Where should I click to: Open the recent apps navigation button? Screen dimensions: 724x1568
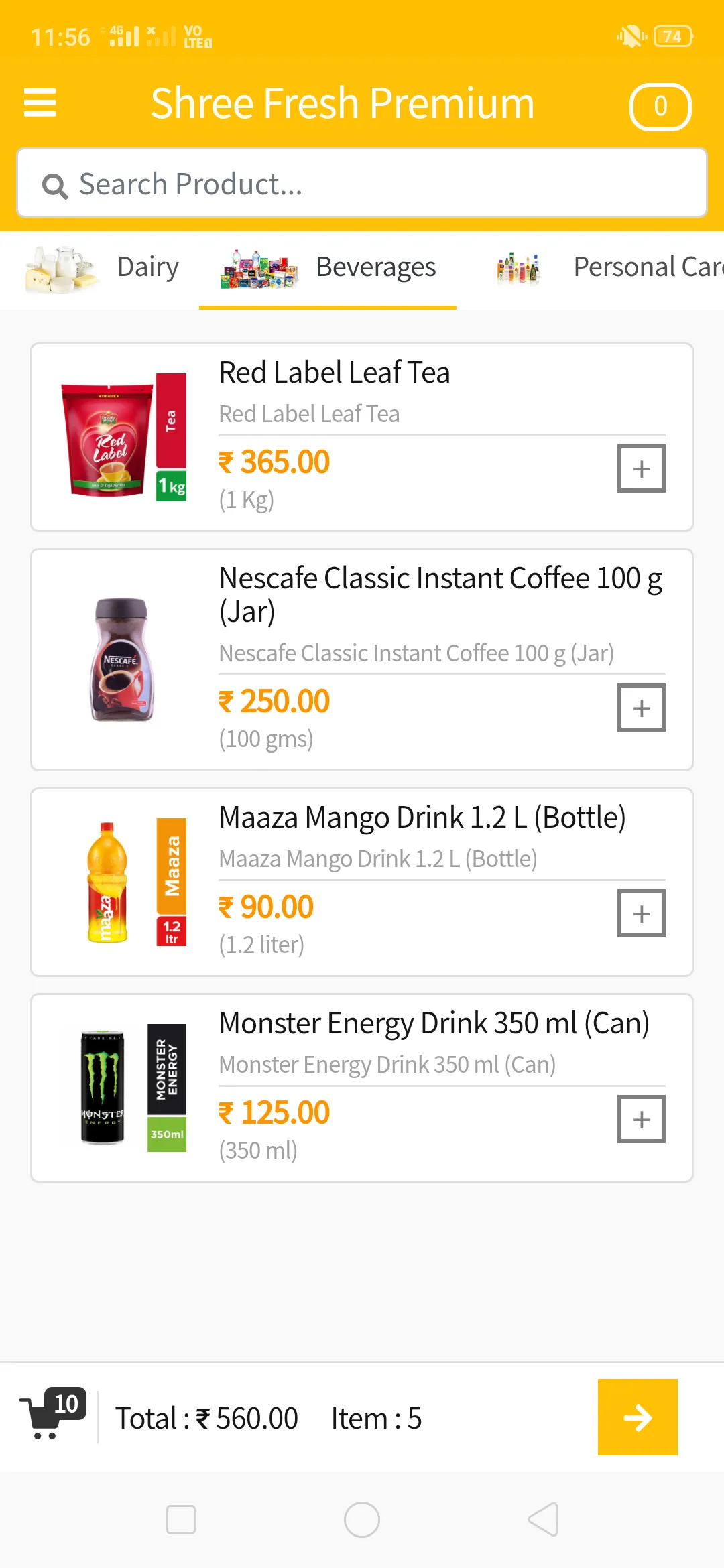click(x=181, y=1519)
